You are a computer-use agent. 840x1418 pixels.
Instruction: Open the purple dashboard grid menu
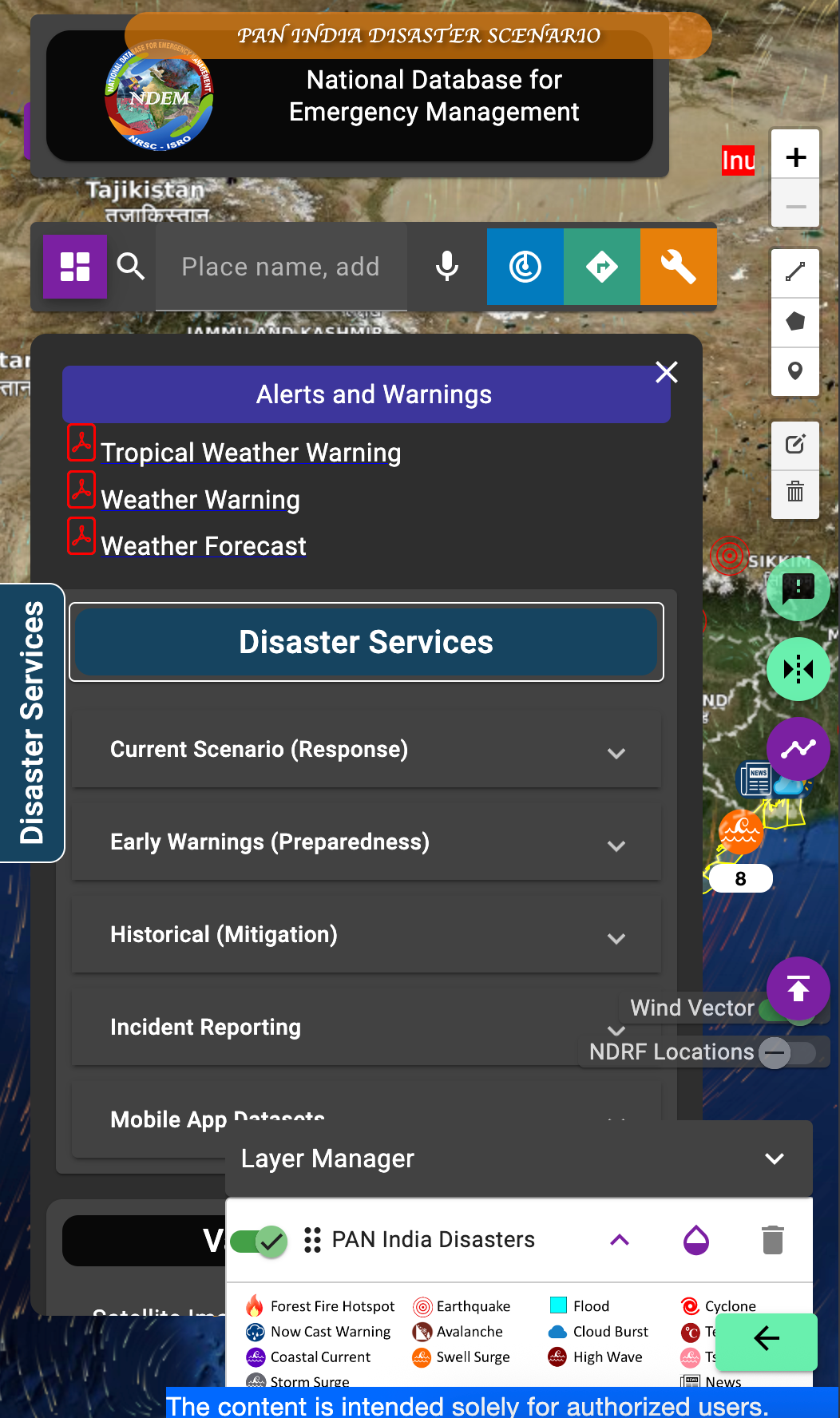click(x=74, y=267)
